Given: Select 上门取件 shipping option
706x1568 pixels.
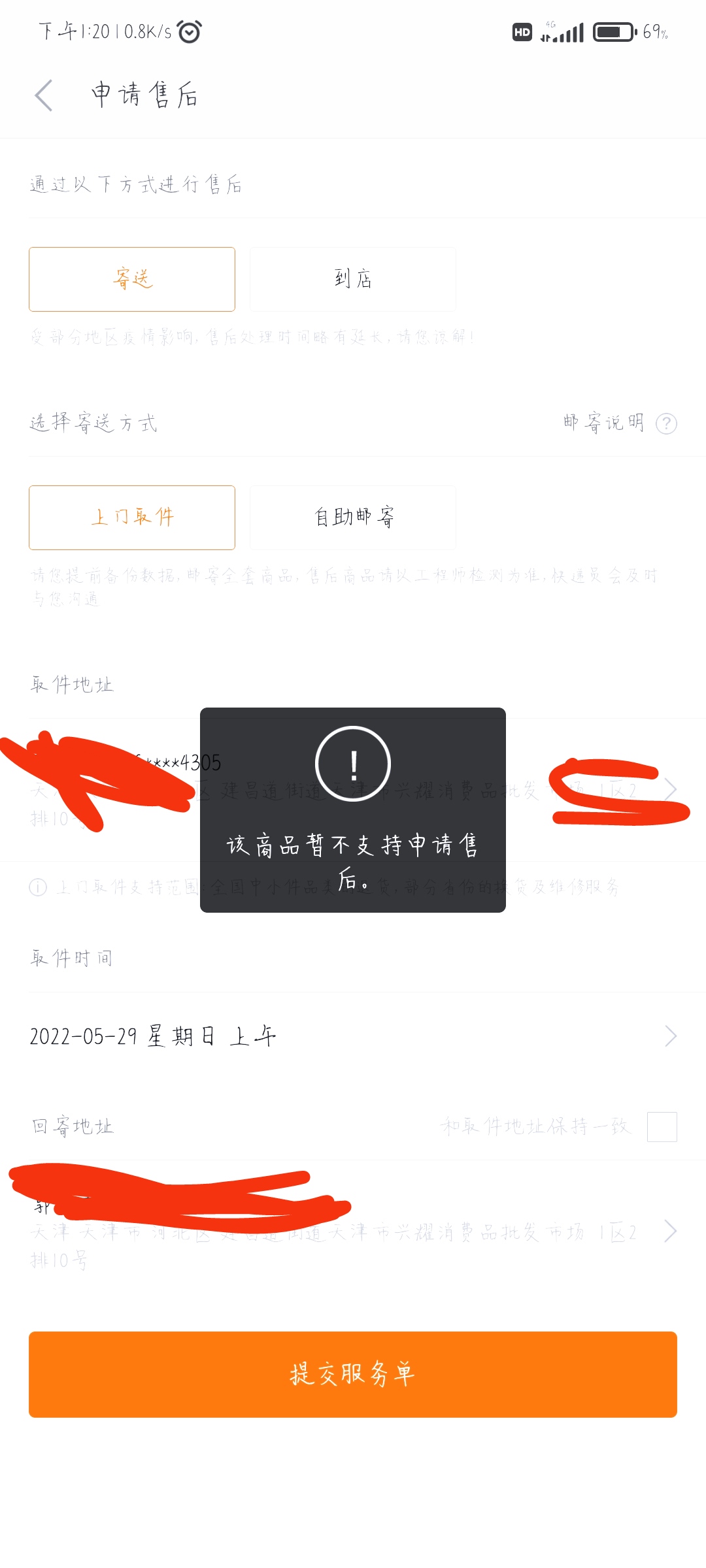Looking at the screenshot, I should [132, 517].
